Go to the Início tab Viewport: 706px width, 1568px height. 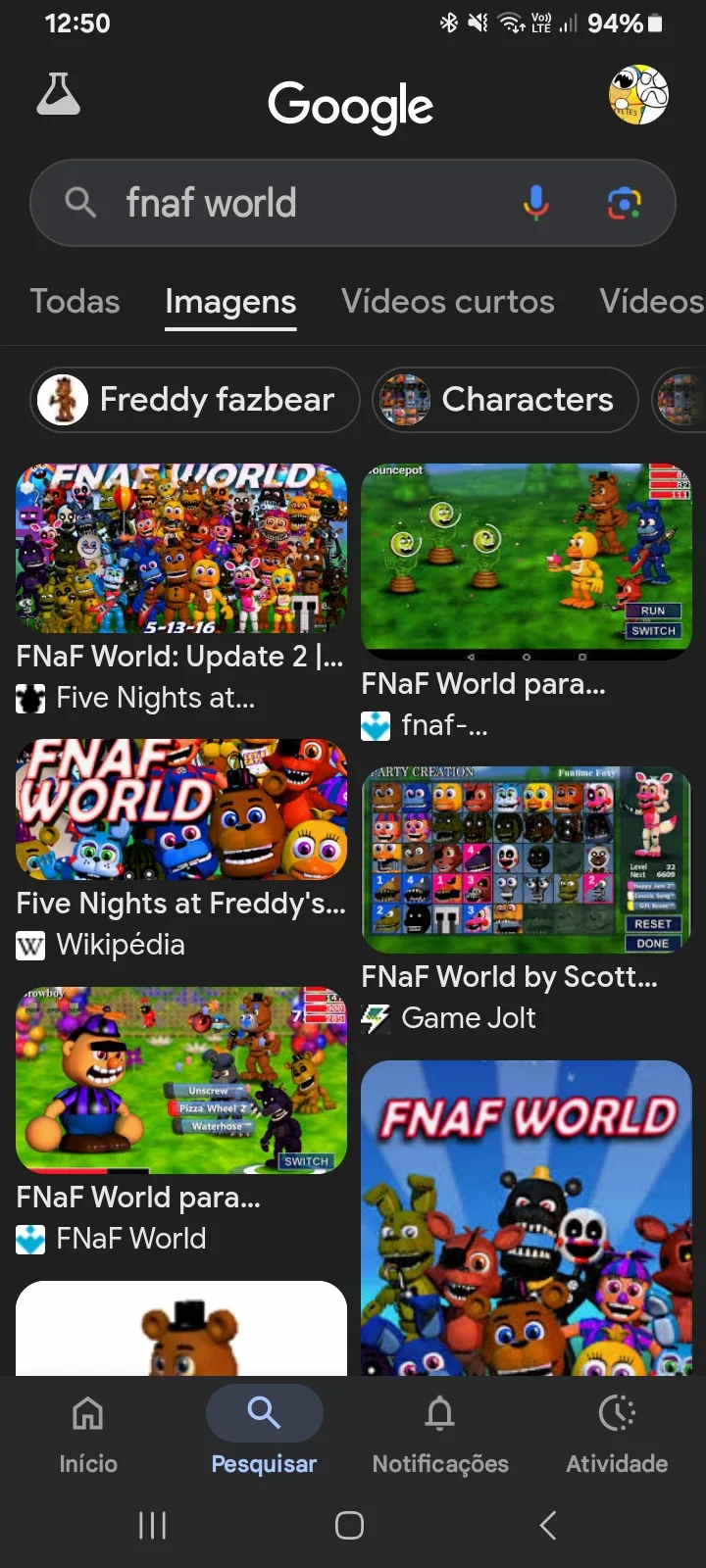click(88, 1431)
